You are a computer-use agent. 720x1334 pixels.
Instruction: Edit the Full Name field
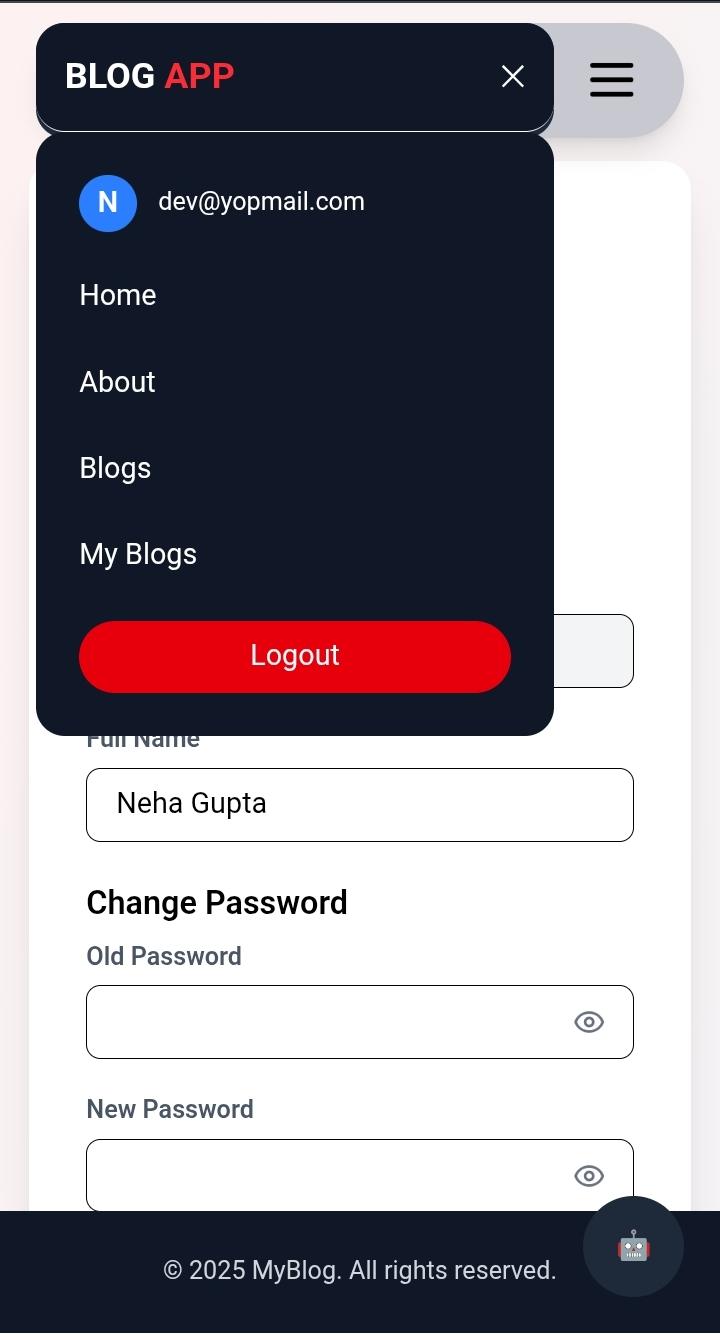point(360,804)
